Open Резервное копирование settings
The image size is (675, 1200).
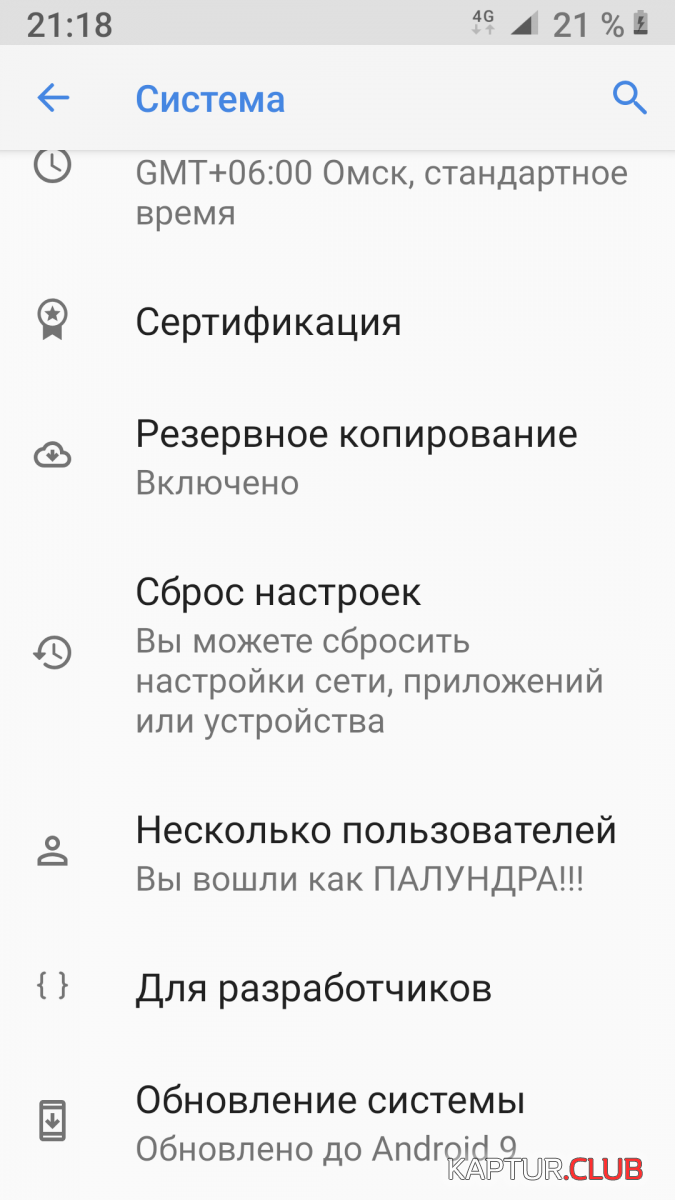[x=356, y=456]
